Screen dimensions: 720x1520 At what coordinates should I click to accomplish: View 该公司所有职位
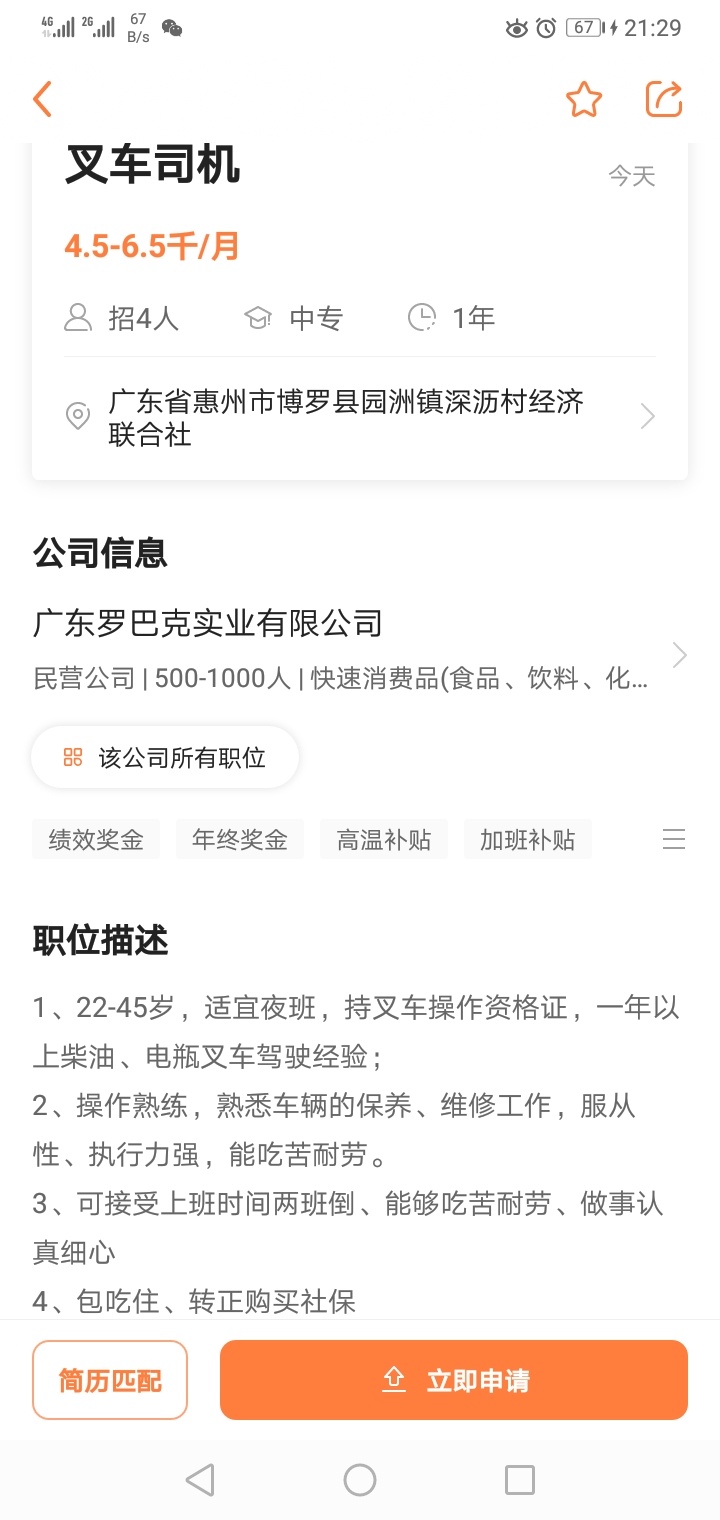tap(166, 758)
